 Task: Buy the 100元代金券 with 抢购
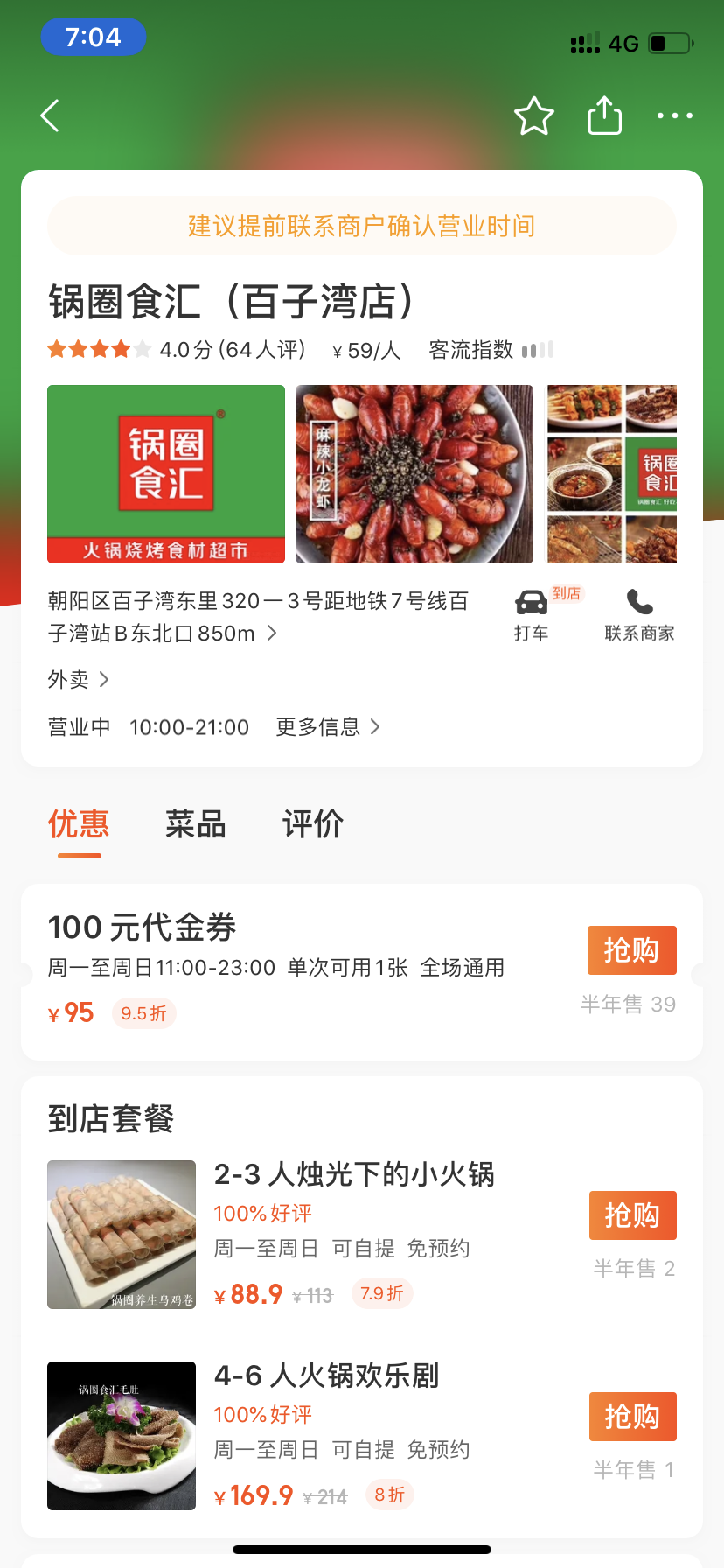pos(631,950)
